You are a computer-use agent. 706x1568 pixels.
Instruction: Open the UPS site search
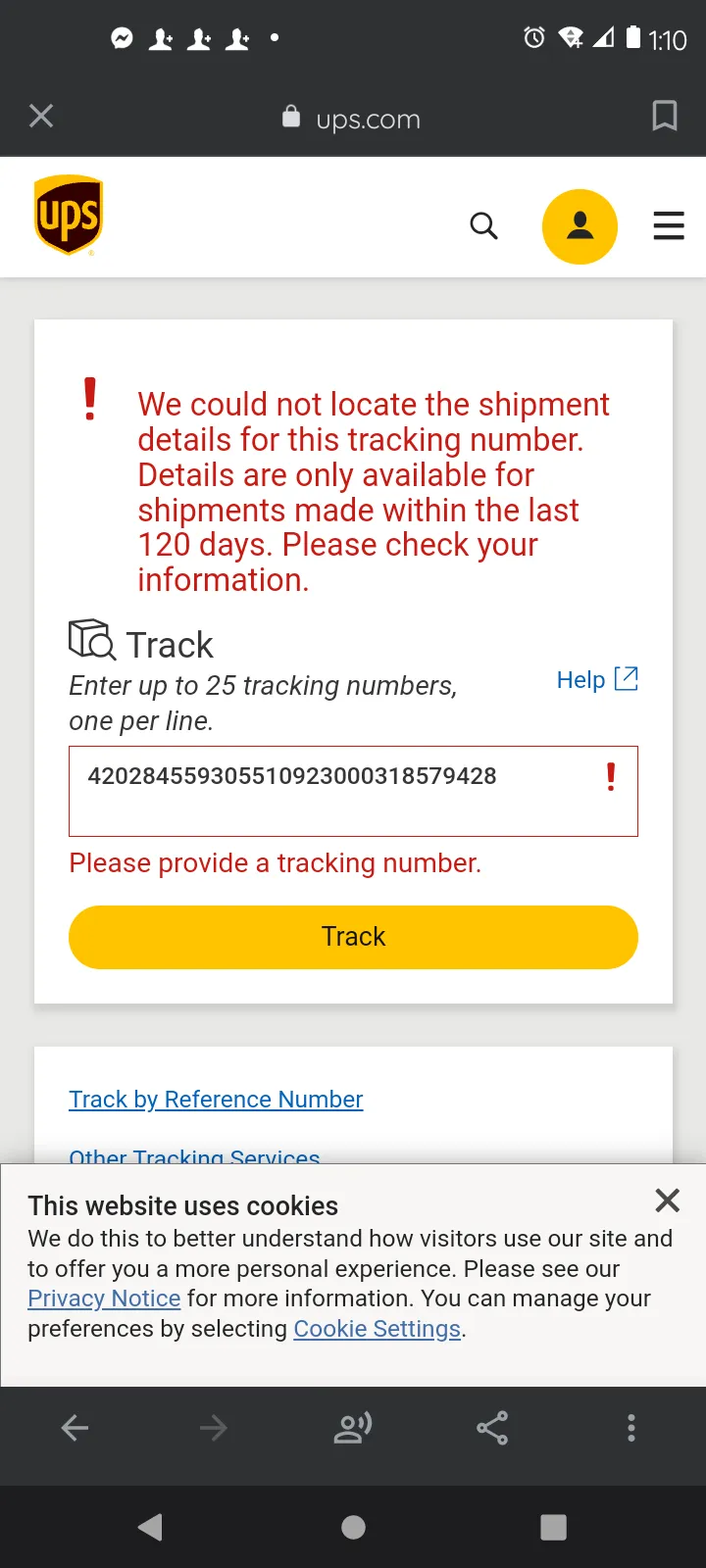(483, 226)
